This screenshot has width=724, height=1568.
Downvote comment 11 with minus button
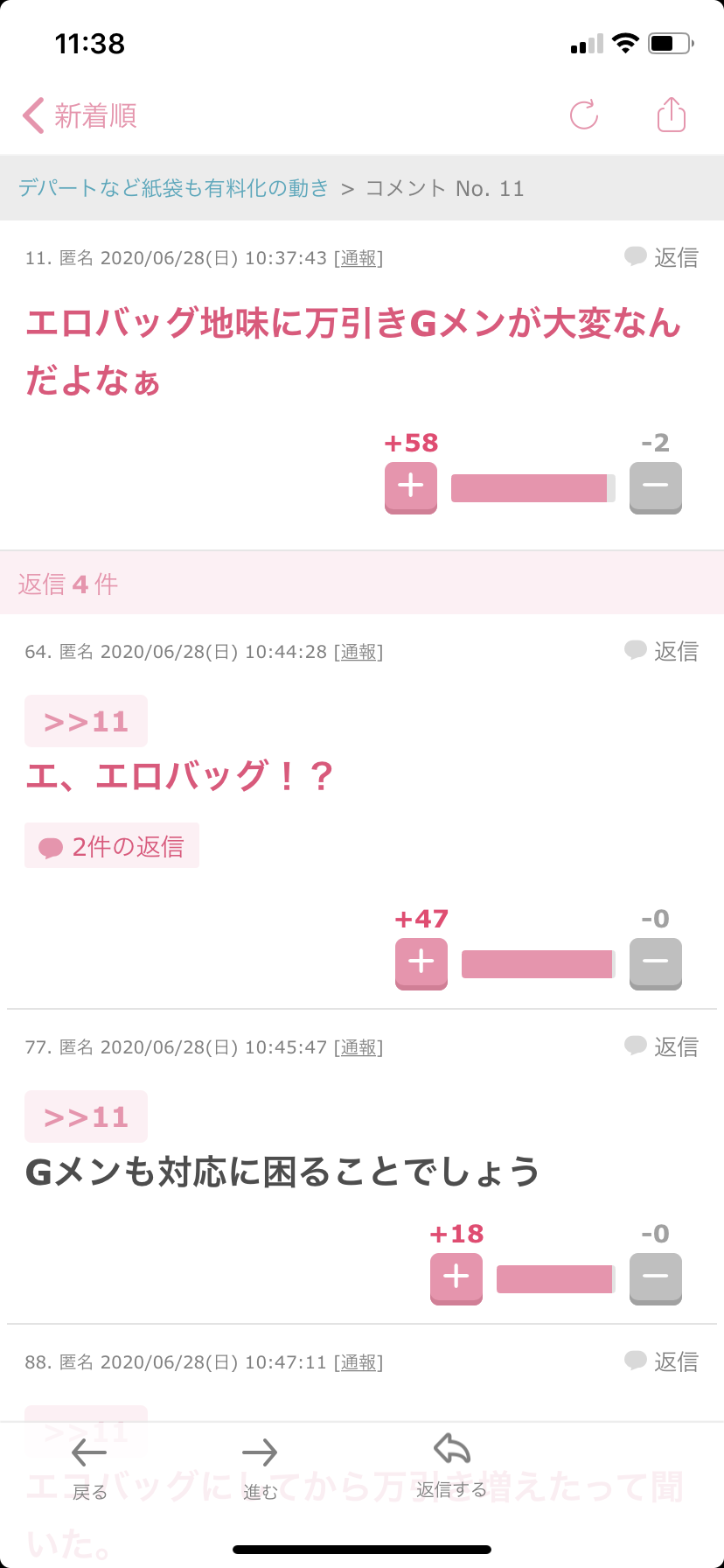click(656, 487)
